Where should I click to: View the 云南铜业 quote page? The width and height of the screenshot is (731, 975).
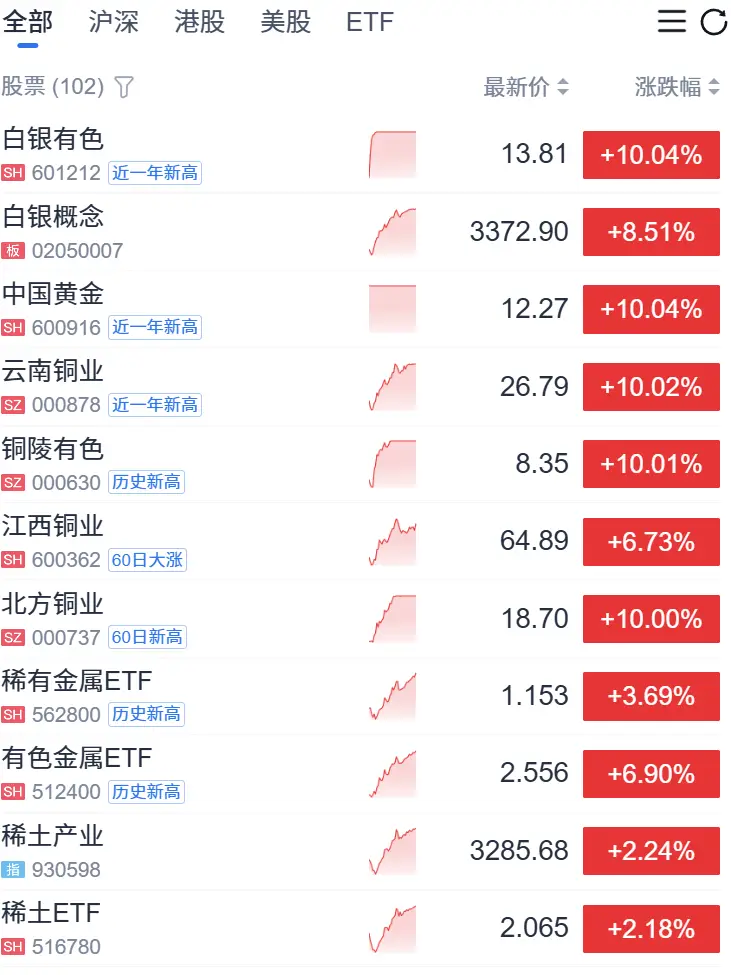pyautogui.click(x=54, y=371)
